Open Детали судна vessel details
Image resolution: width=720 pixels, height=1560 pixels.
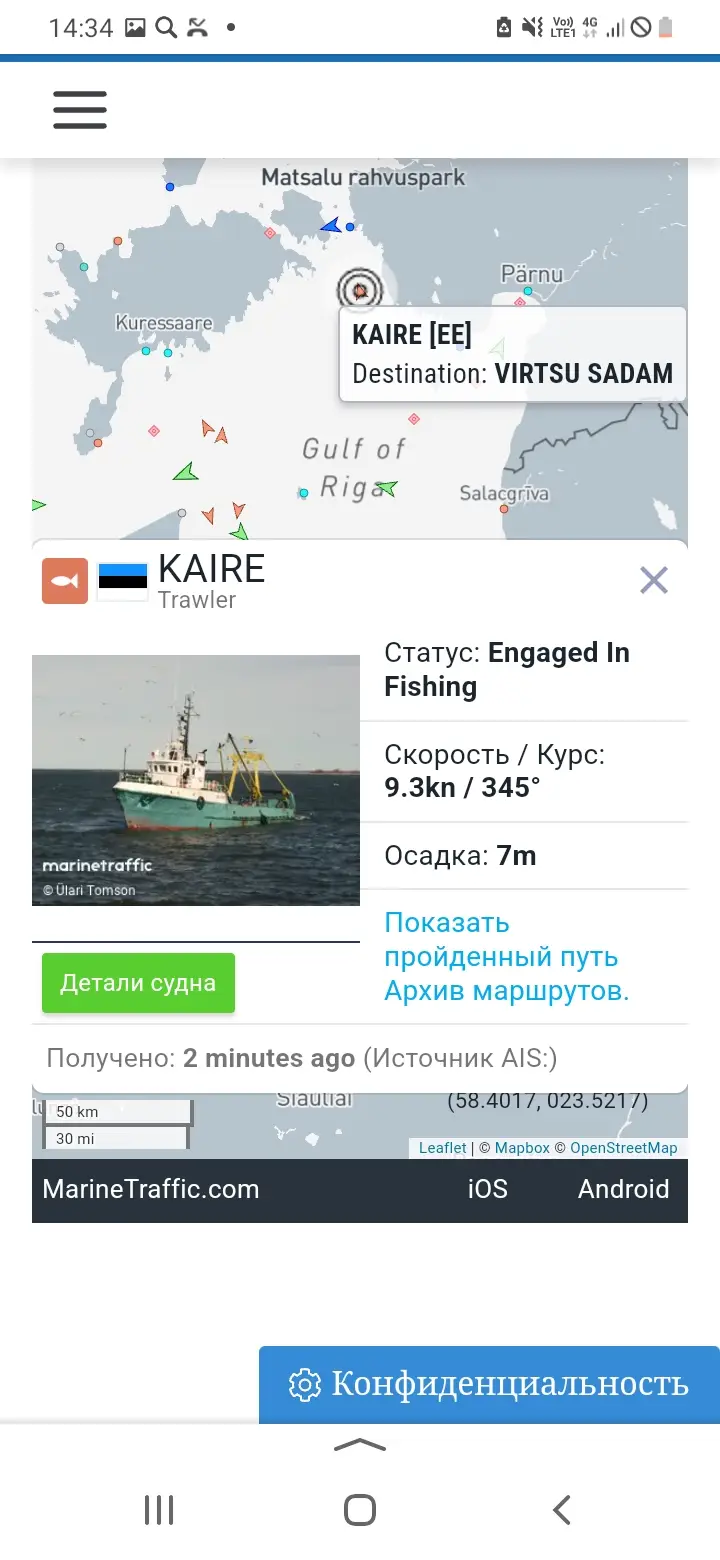tap(138, 983)
